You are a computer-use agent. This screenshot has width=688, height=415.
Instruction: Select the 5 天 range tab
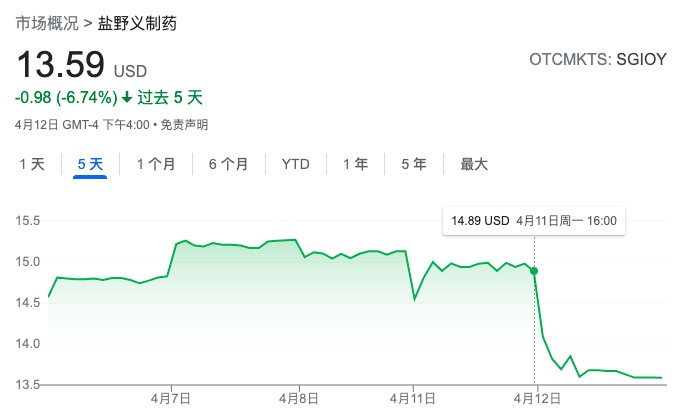point(90,164)
